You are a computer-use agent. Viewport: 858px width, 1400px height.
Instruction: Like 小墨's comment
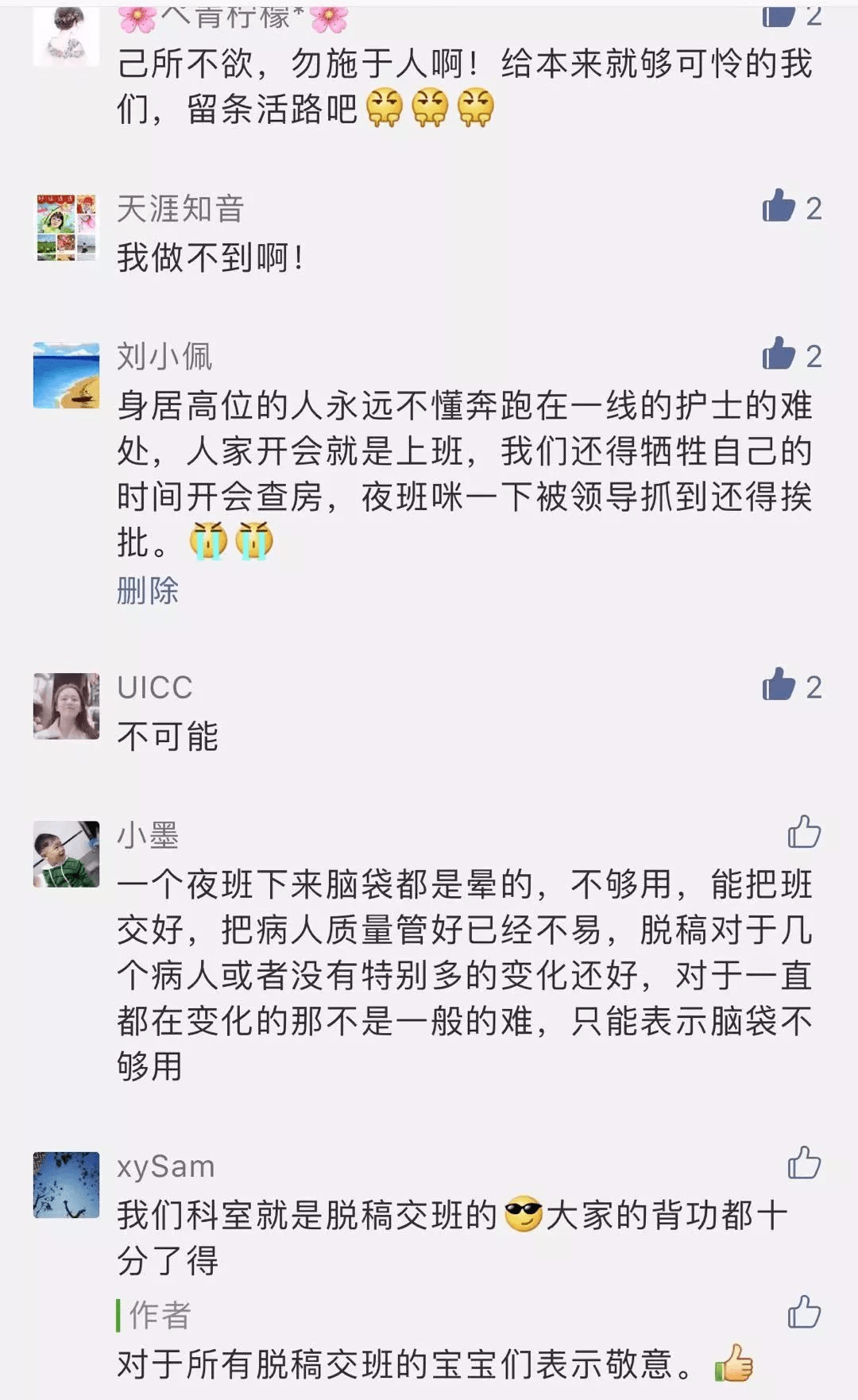804,832
